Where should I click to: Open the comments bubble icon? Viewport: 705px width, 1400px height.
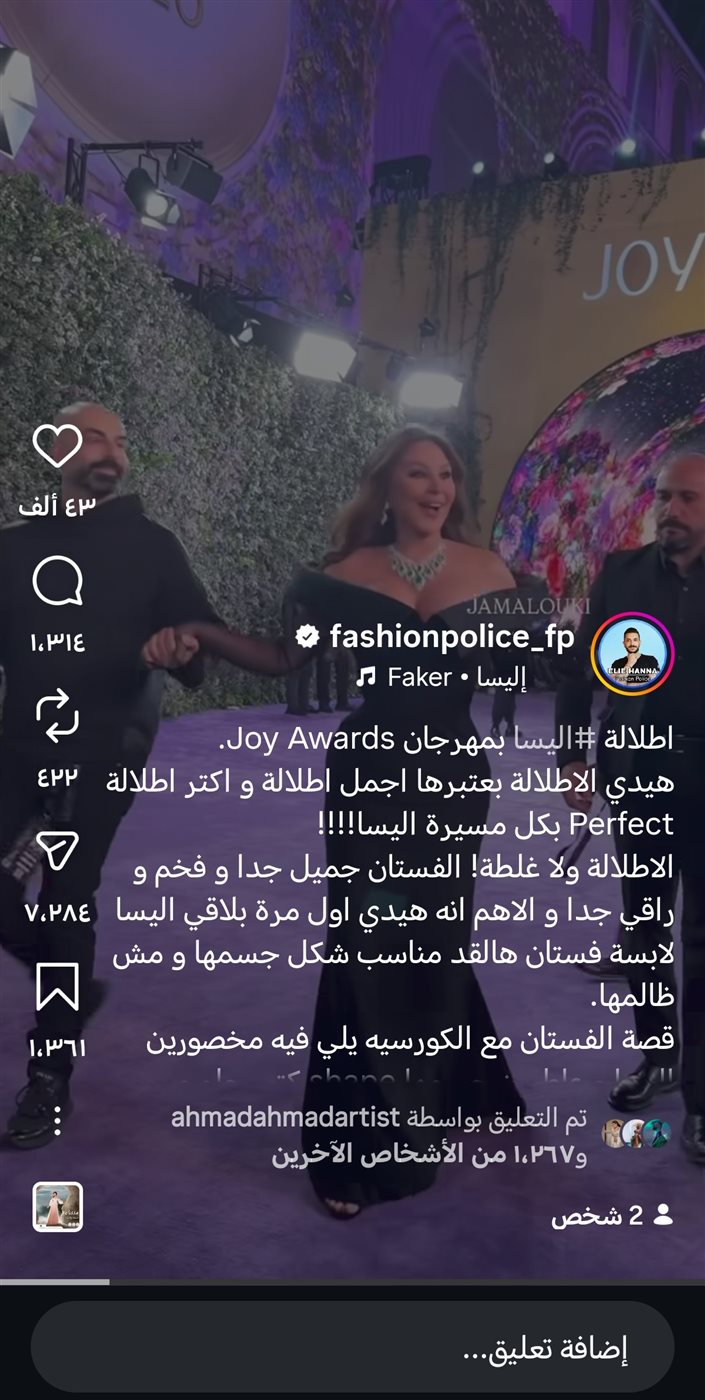57,582
